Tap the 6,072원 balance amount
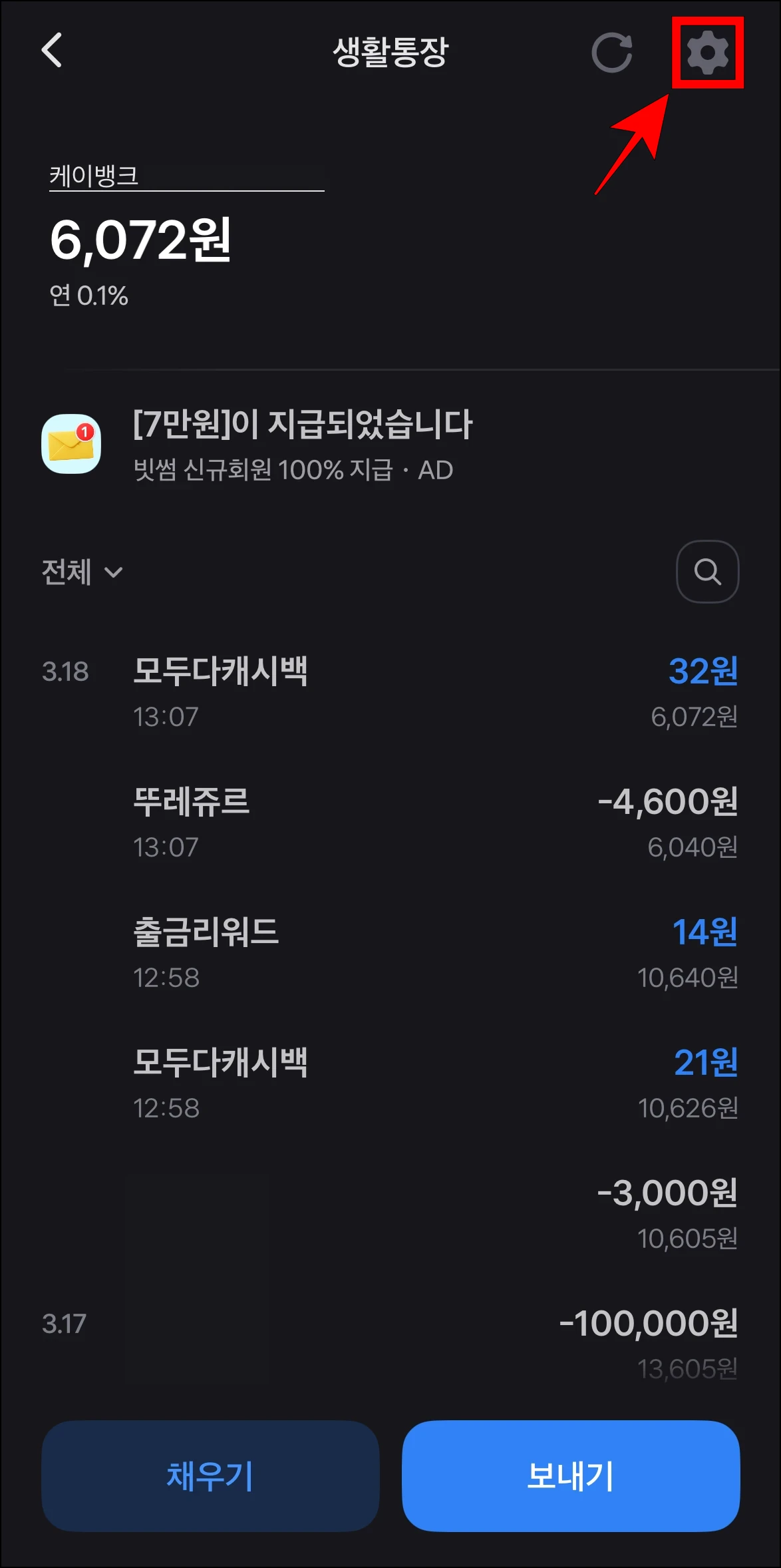 [x=140, y=240]
